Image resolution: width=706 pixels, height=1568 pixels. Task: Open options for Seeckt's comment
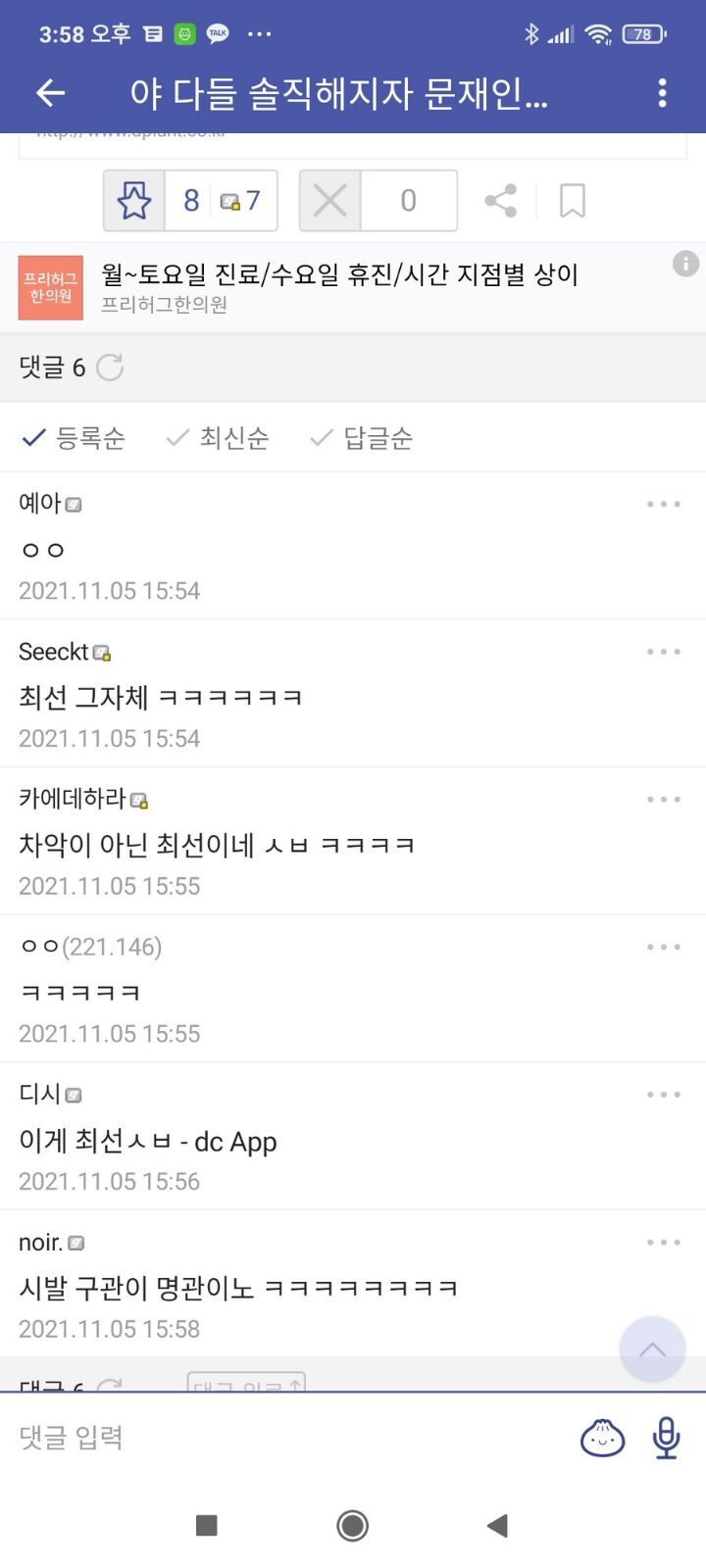[x=664, y=651]
